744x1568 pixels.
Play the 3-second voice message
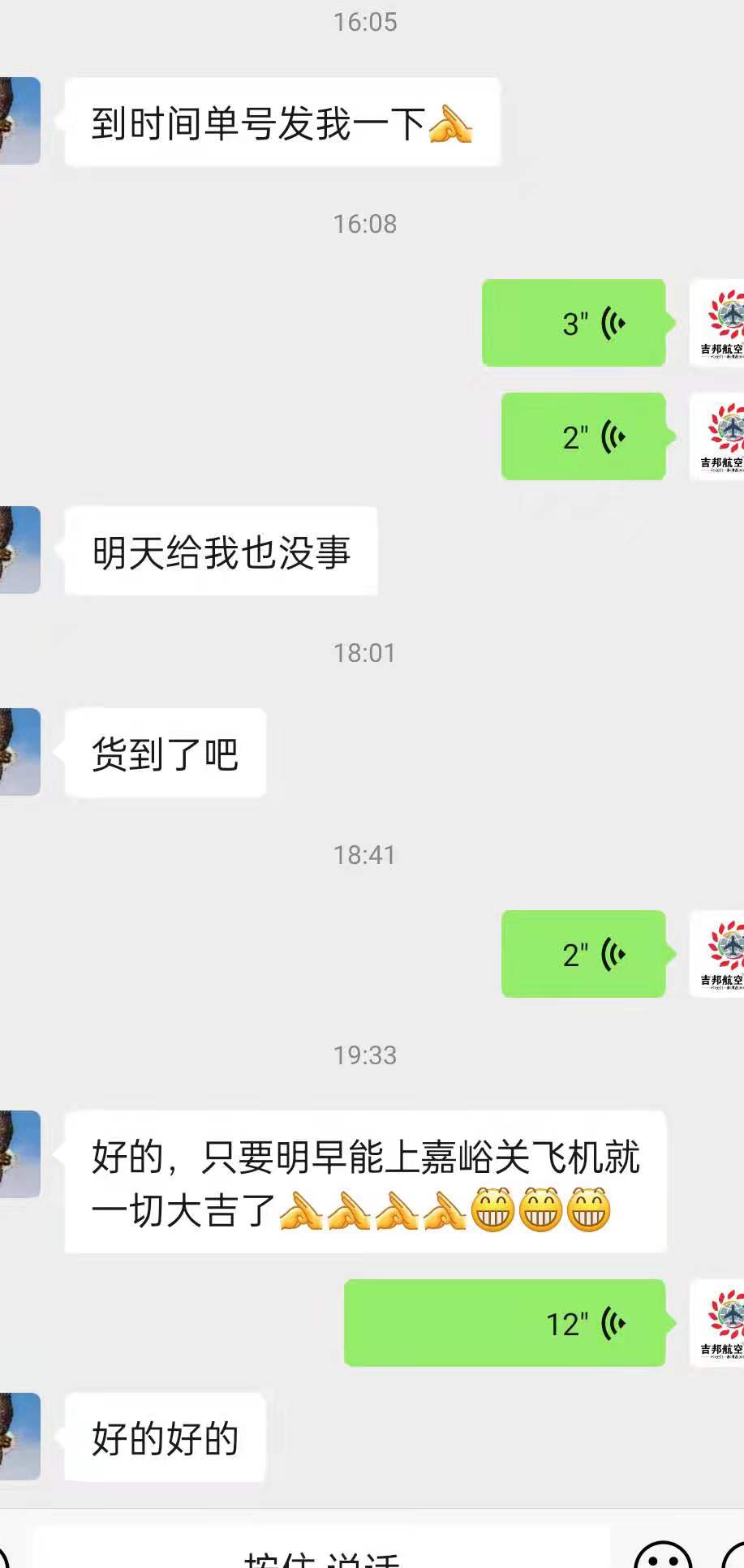click(574, 323)
